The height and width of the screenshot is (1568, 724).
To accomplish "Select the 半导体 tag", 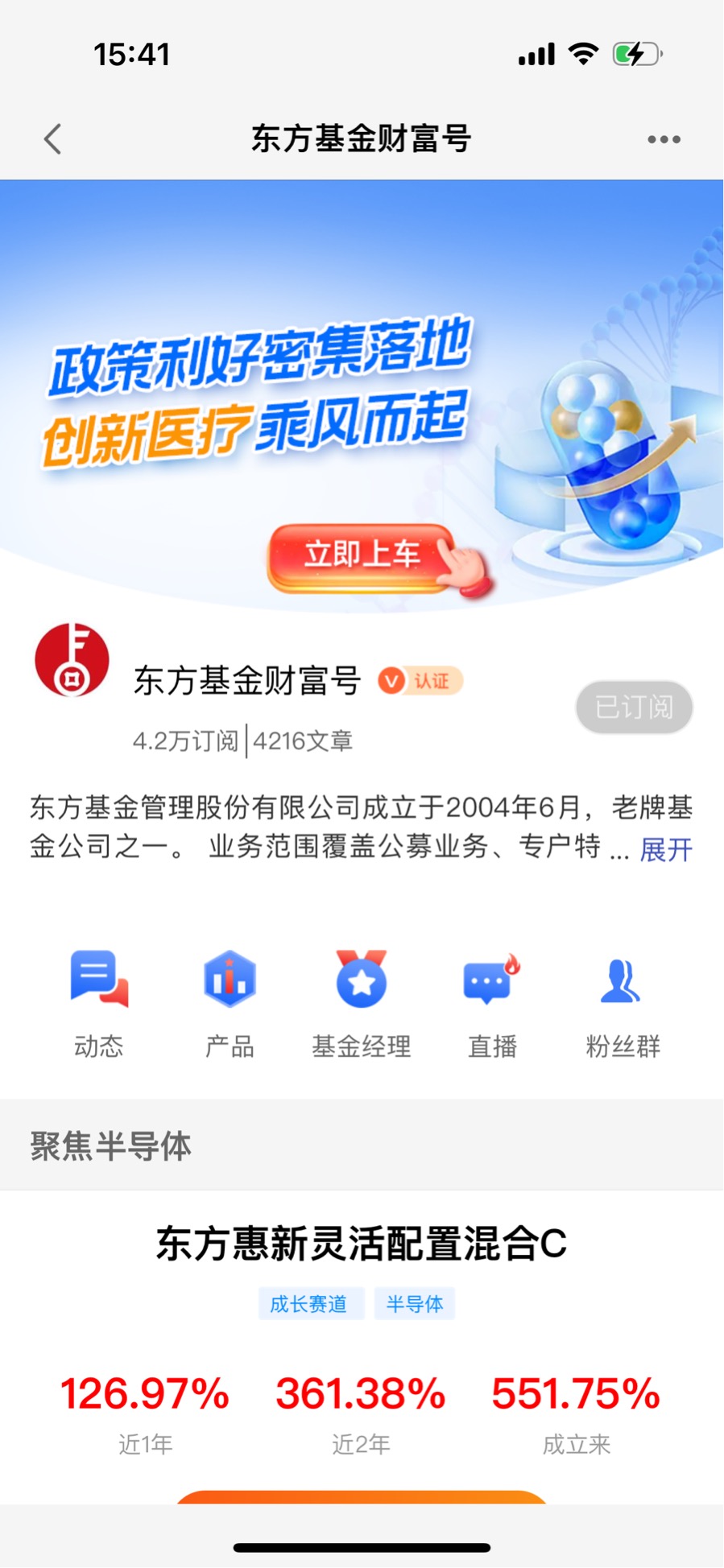I will tap(414, 1303).
